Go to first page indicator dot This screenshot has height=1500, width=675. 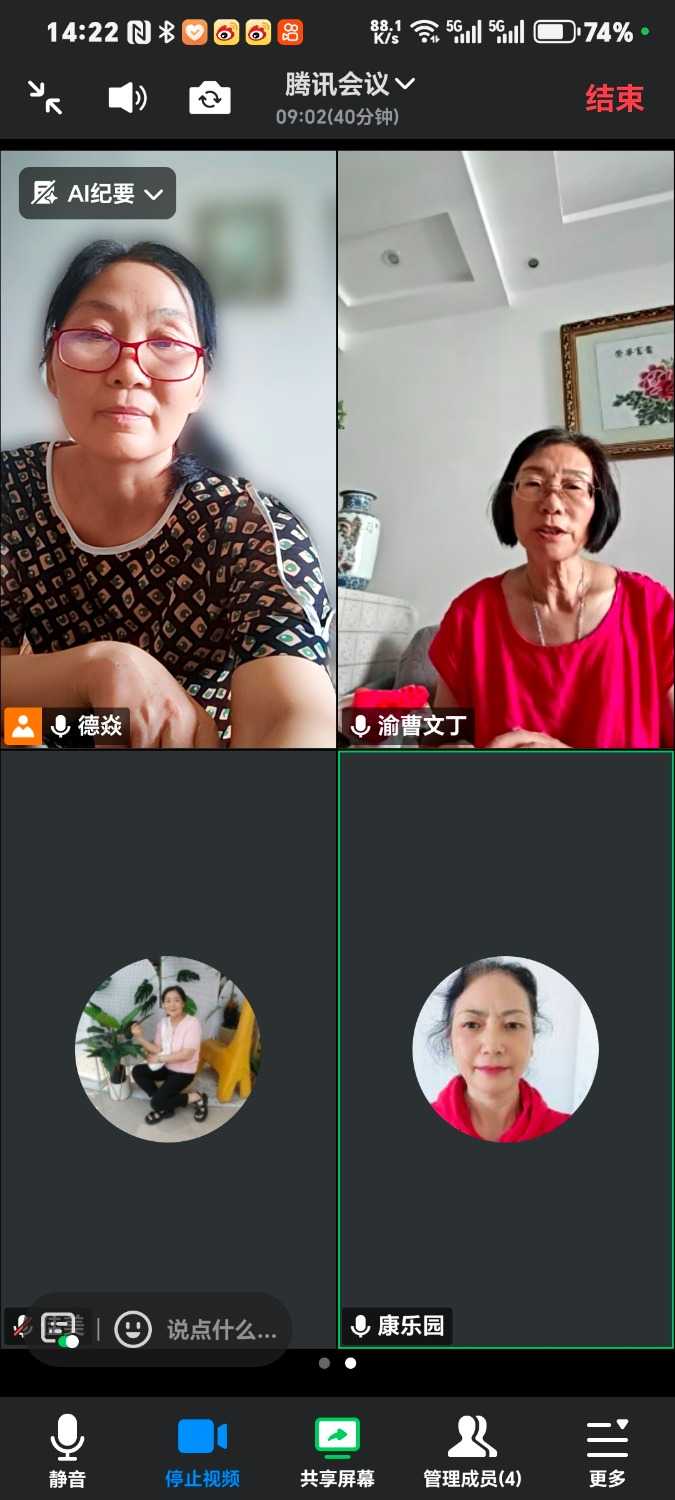(324, 1363)
